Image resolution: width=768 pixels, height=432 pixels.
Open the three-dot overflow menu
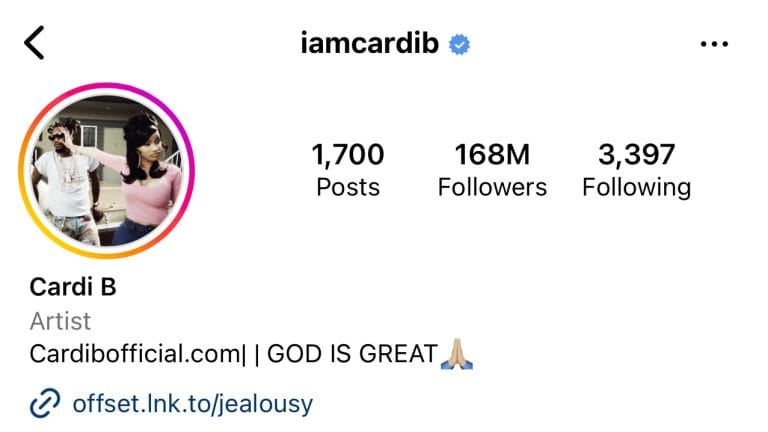tap(713, 45)
